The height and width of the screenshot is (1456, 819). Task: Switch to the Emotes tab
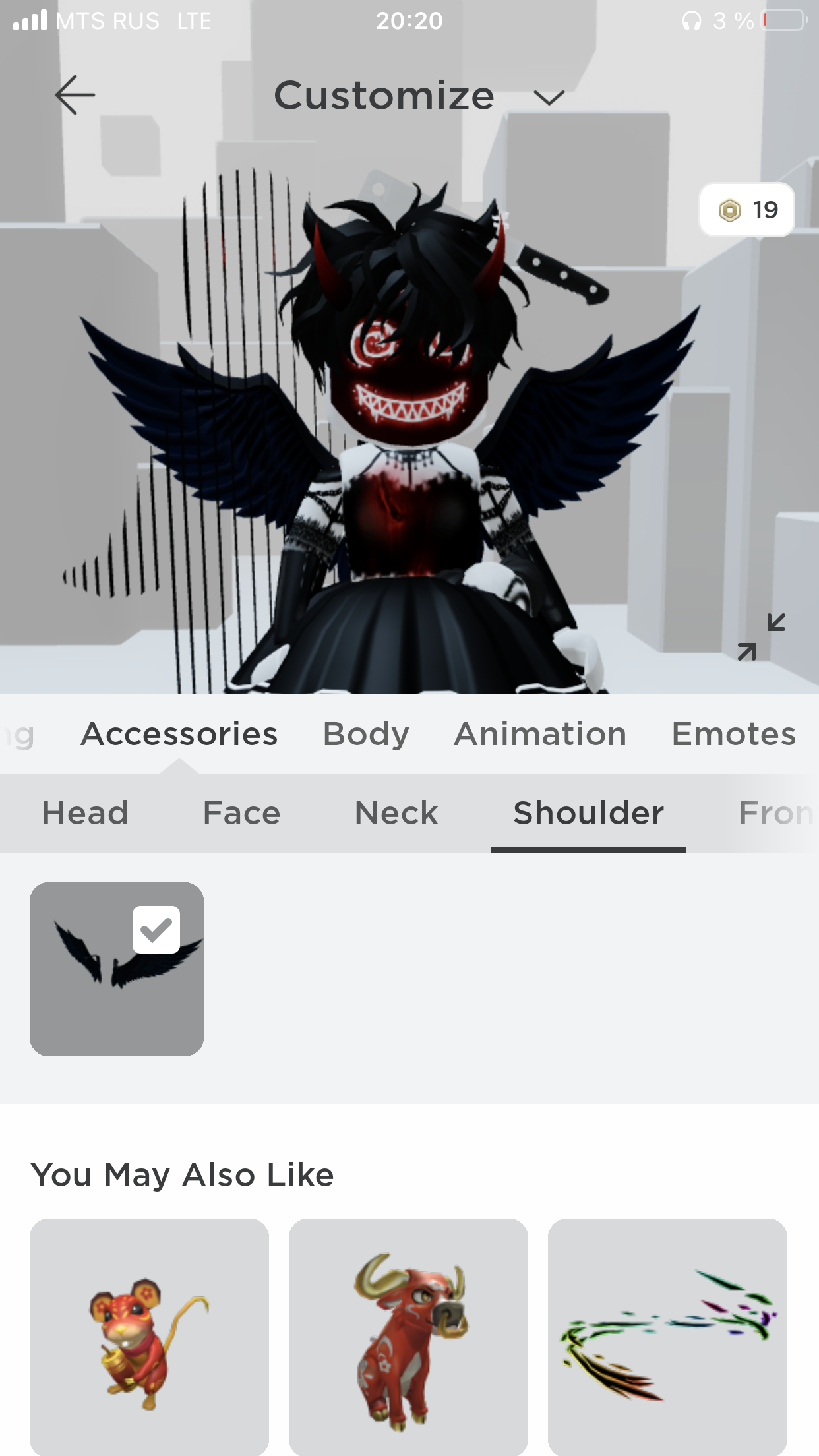pyautogui.click(x=733, y=734)
